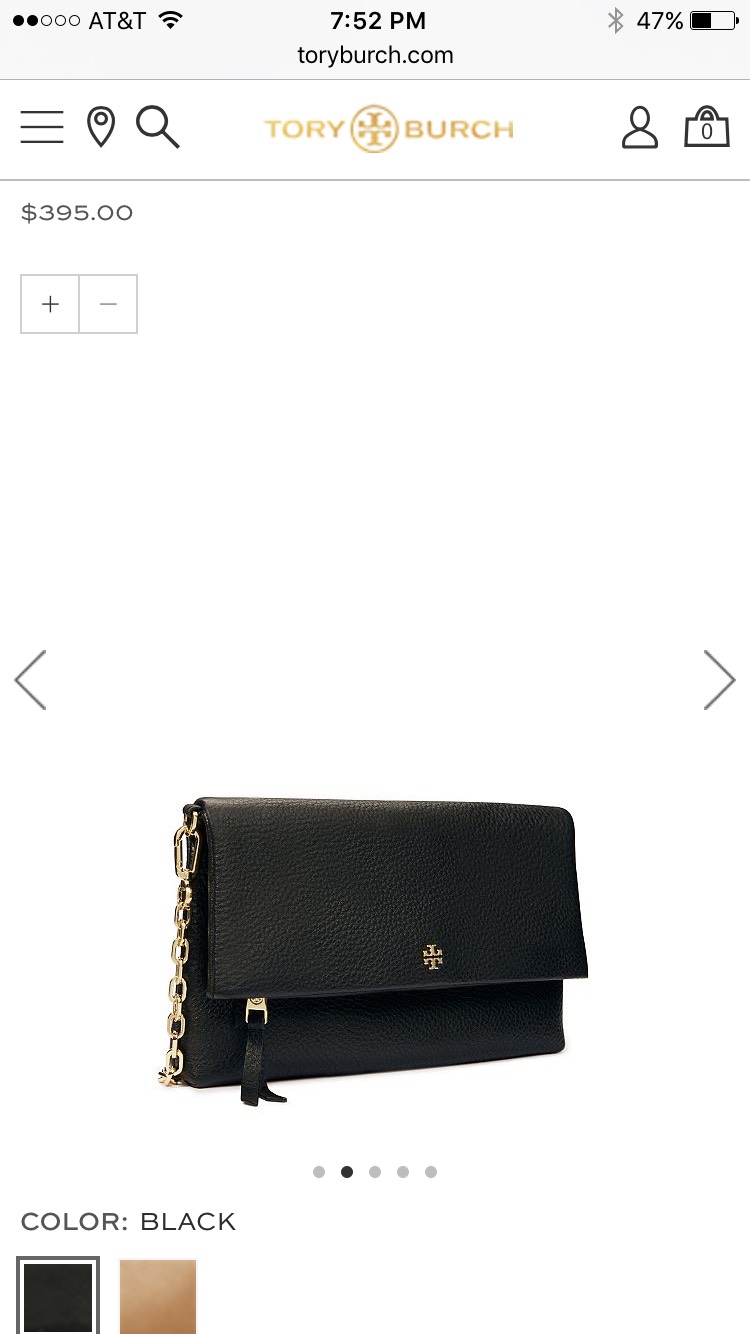This screenshot has width=750, height=1334.
Task: Jump to the last image dot
Action: (431, 1172)
